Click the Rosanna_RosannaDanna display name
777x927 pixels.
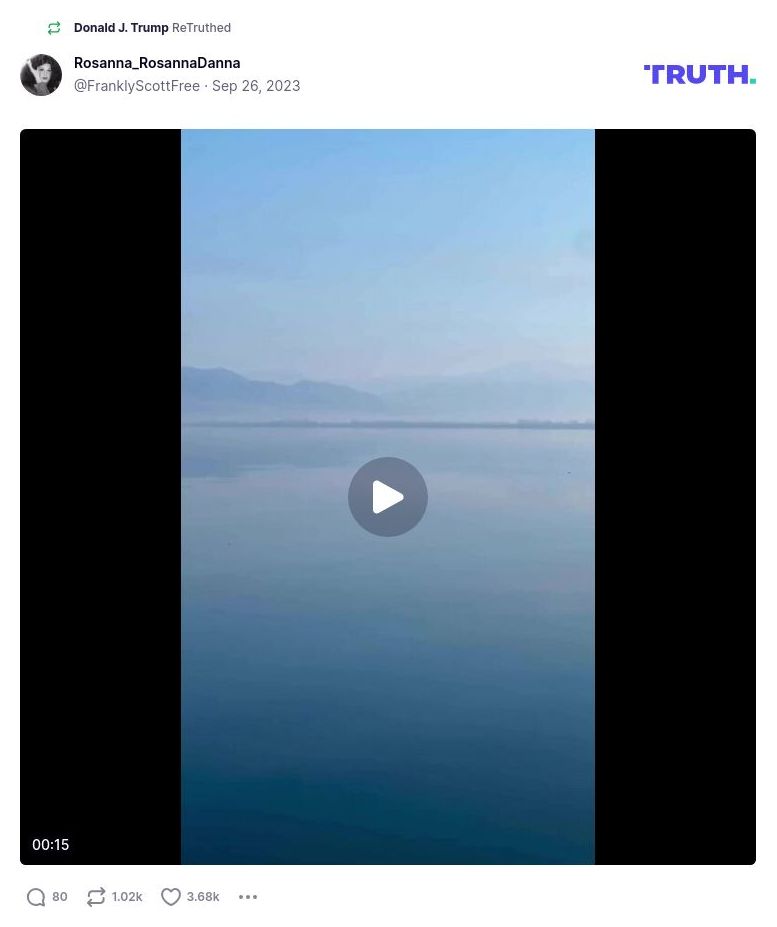157,62
